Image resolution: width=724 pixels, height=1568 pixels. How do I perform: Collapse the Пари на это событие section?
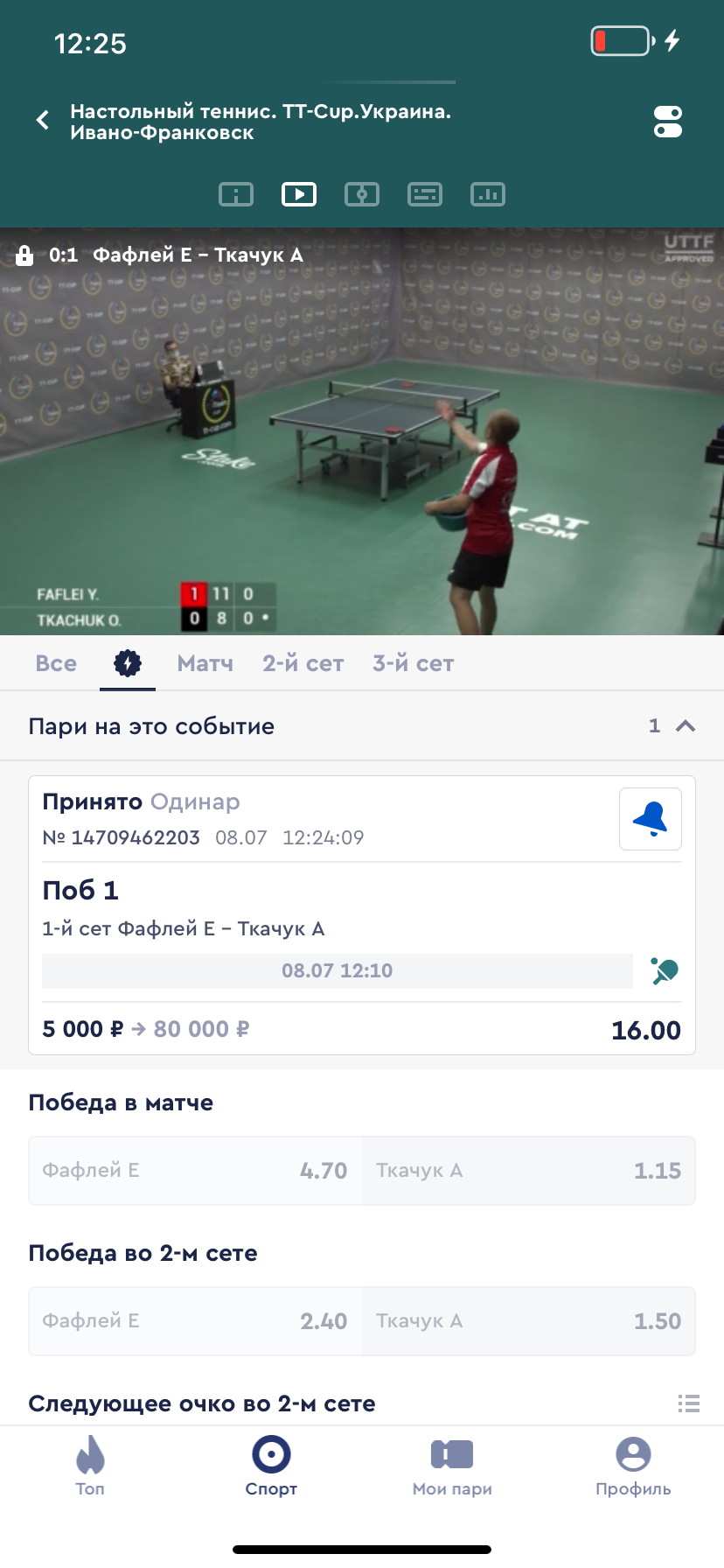[x=686, y=725]
